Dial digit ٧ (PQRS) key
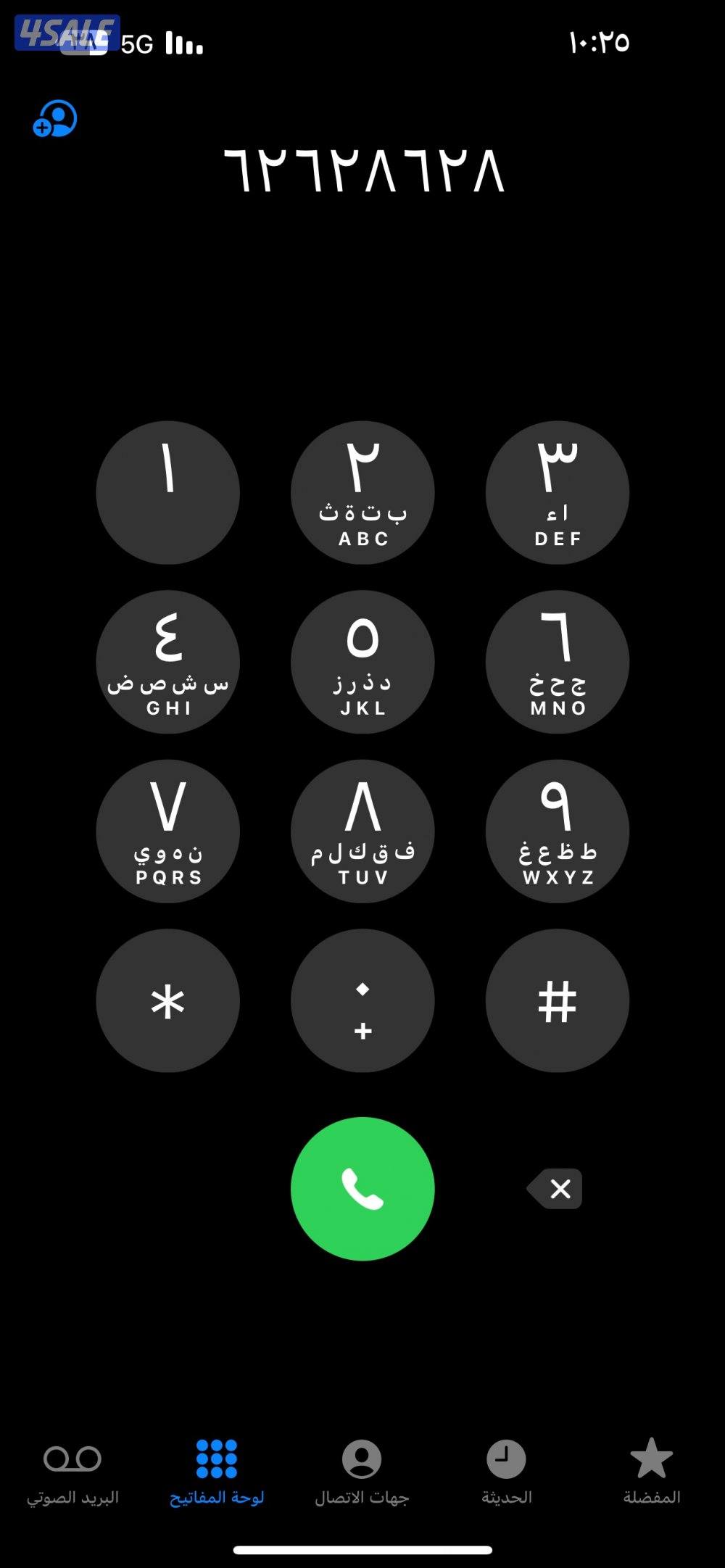Image resolution: width=725 pixels, height=1568 pixels. tap(167, 831)
